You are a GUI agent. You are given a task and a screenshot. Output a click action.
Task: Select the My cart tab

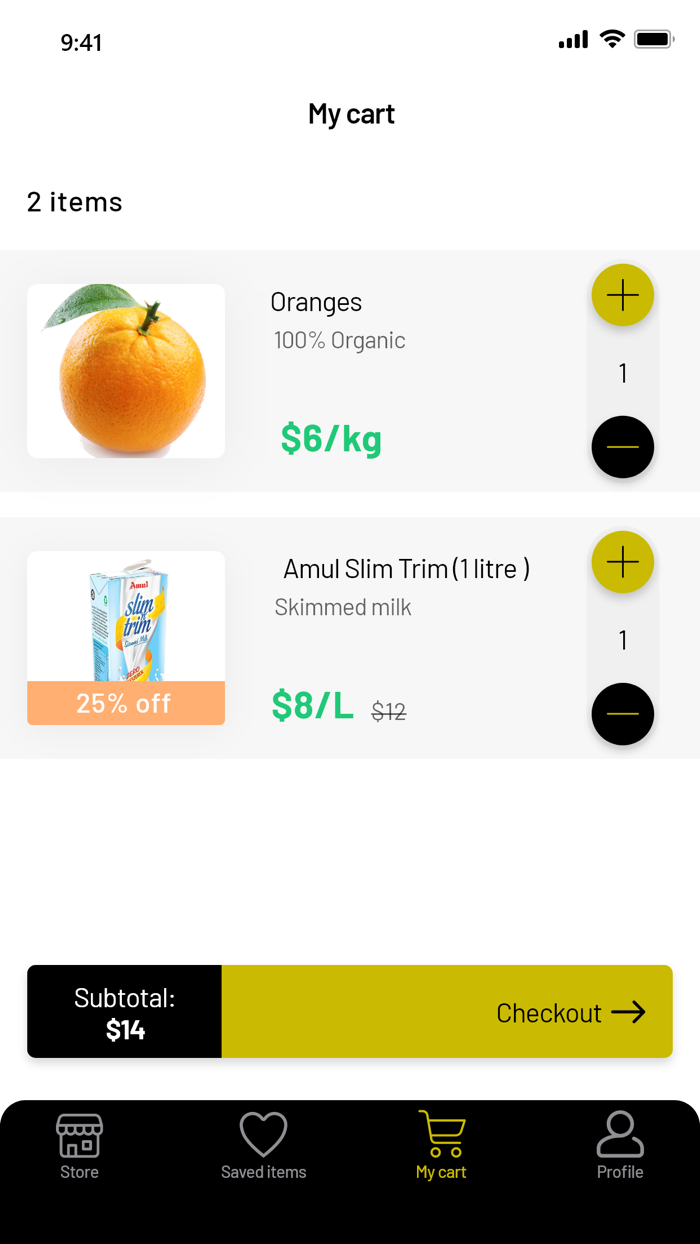tap(441, 1146)
